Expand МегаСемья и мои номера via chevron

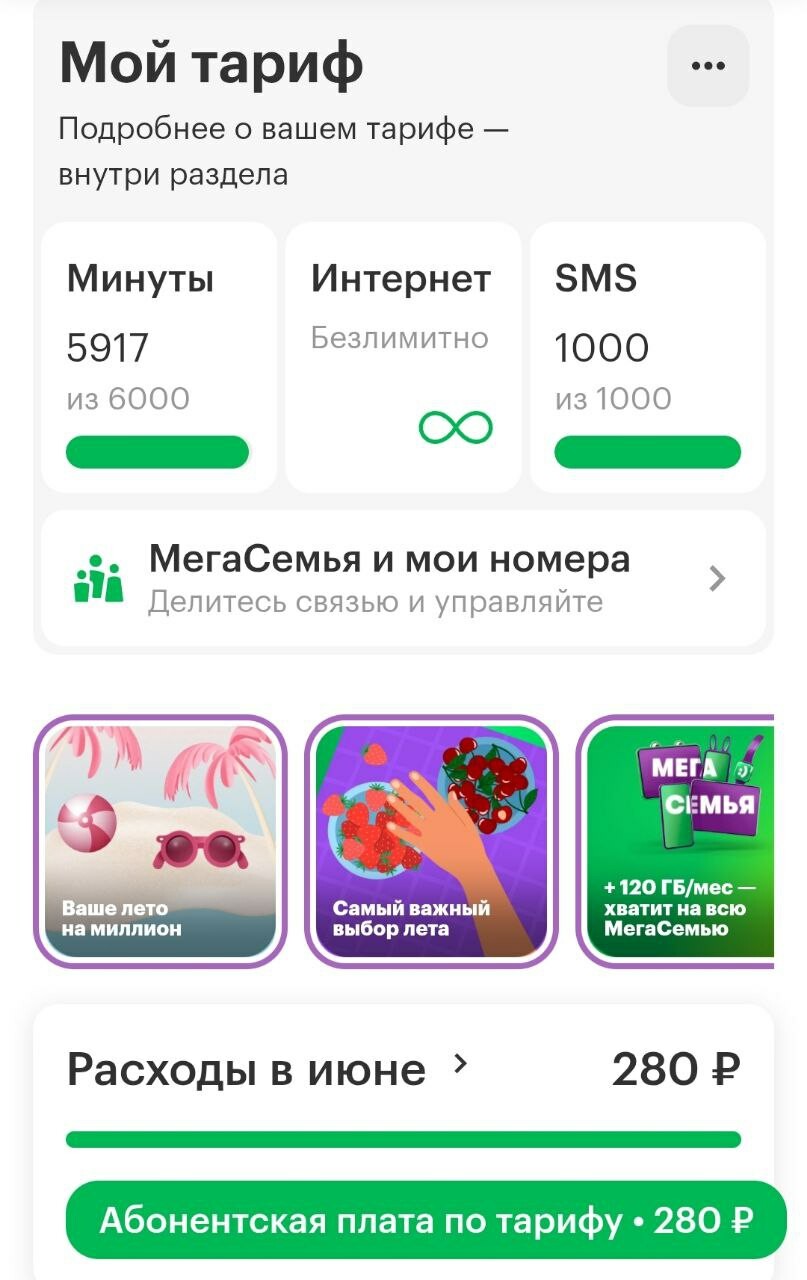[x=716, y=578]
